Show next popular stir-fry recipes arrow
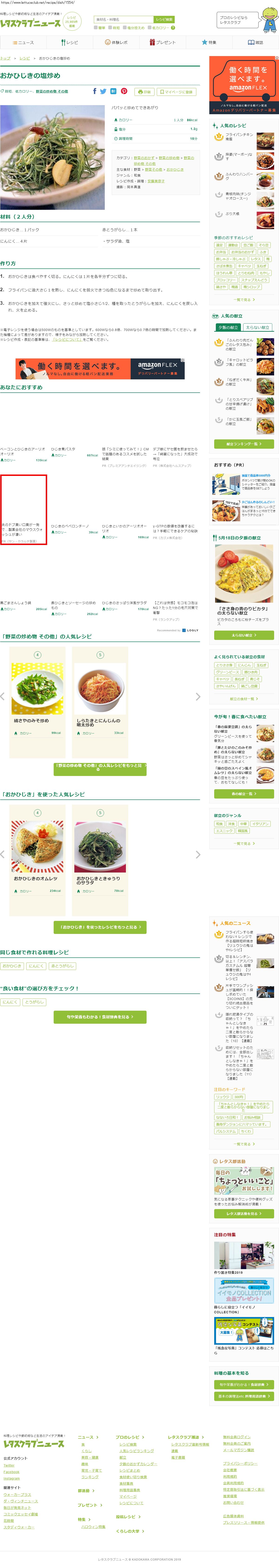Image resolution: width=279 pixels, height=1568 pixels. 197,696
